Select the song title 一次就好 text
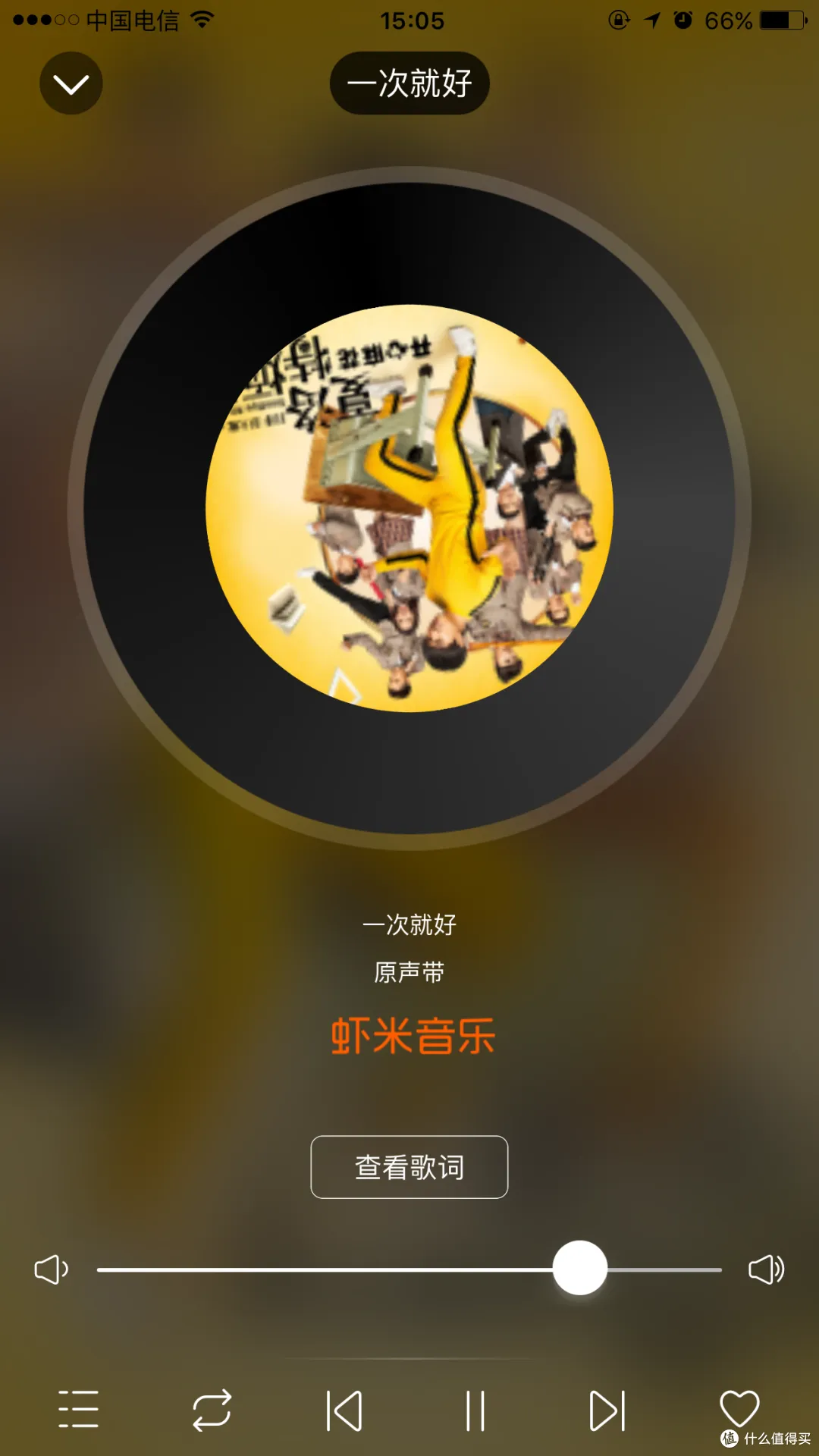 tap(409, 925)
